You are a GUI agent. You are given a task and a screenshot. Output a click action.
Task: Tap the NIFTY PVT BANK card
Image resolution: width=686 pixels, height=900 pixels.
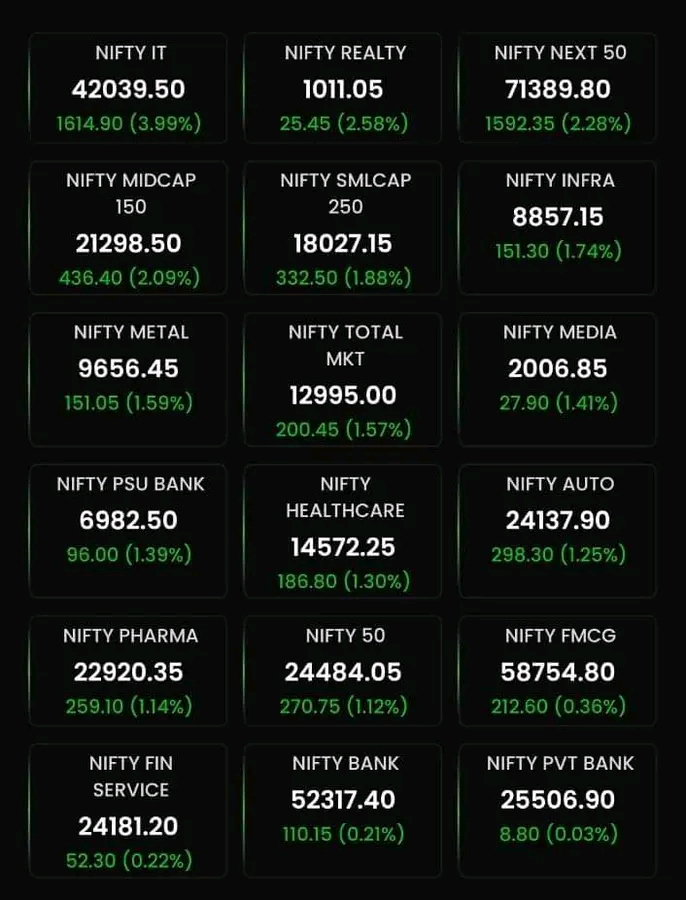coord(558,810)
